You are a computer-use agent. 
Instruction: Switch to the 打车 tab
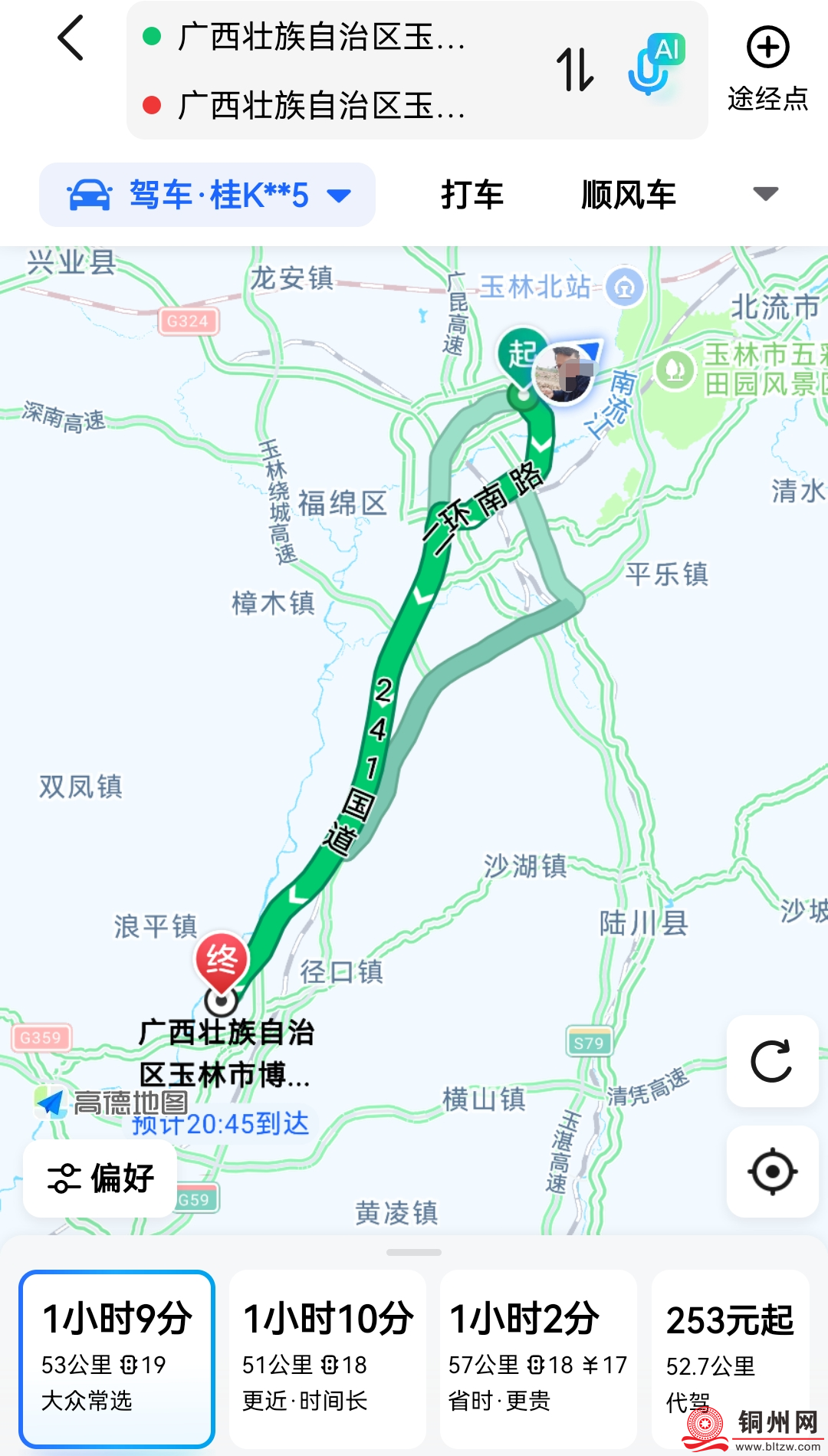(472, 195)
